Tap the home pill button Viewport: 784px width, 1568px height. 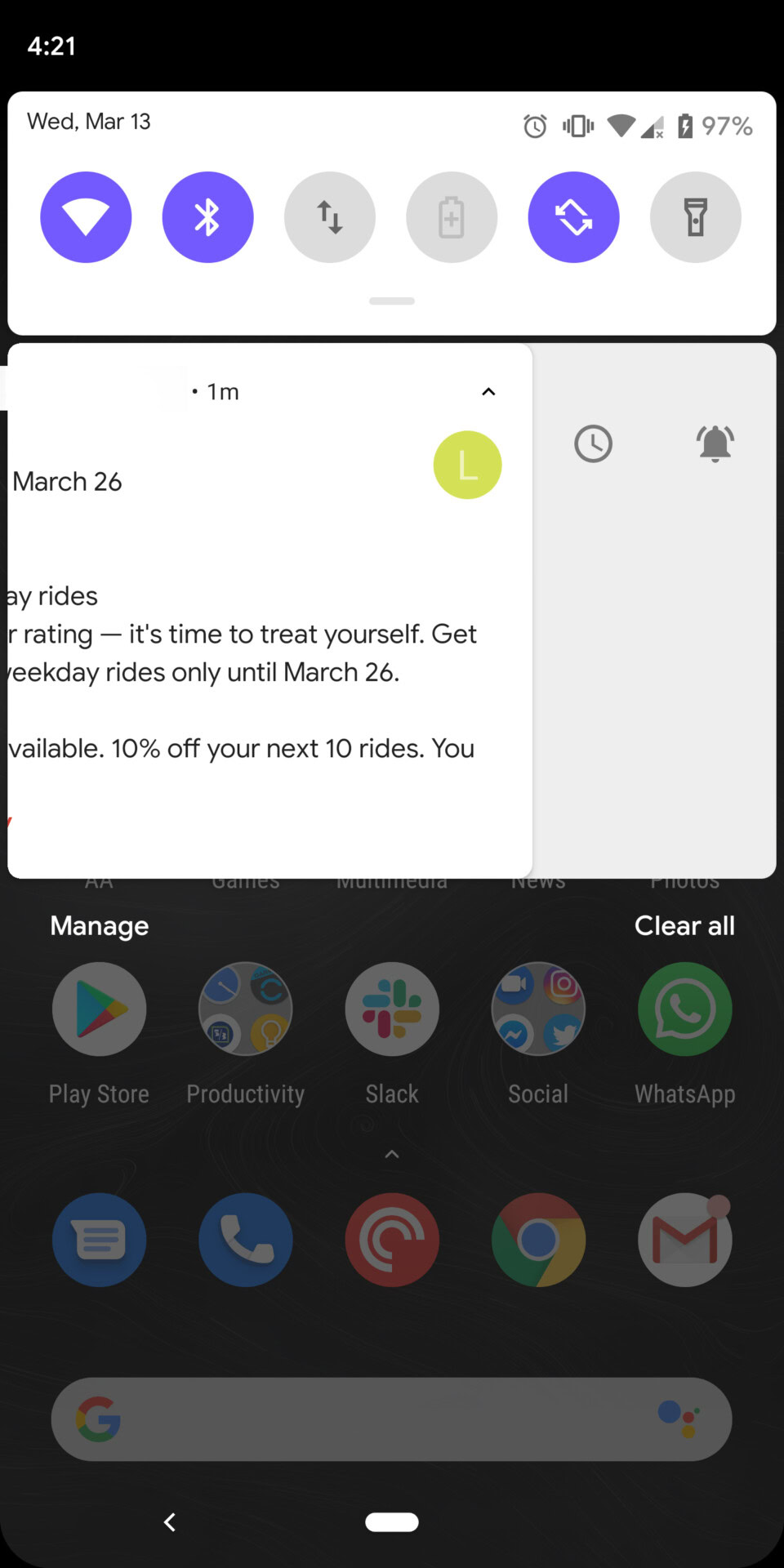[x=392, y=1522]
